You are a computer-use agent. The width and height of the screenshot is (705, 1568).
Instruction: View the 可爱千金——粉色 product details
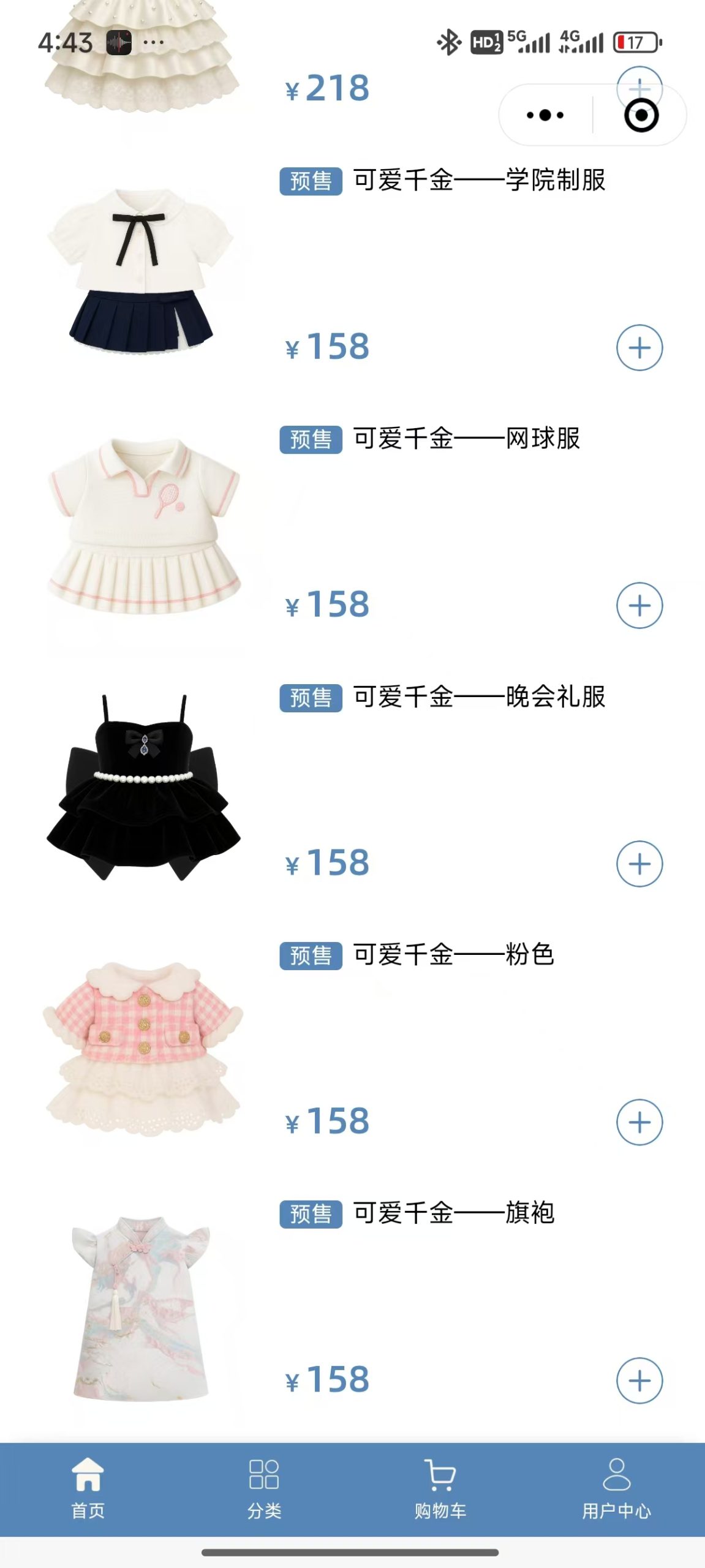[453, 955]
